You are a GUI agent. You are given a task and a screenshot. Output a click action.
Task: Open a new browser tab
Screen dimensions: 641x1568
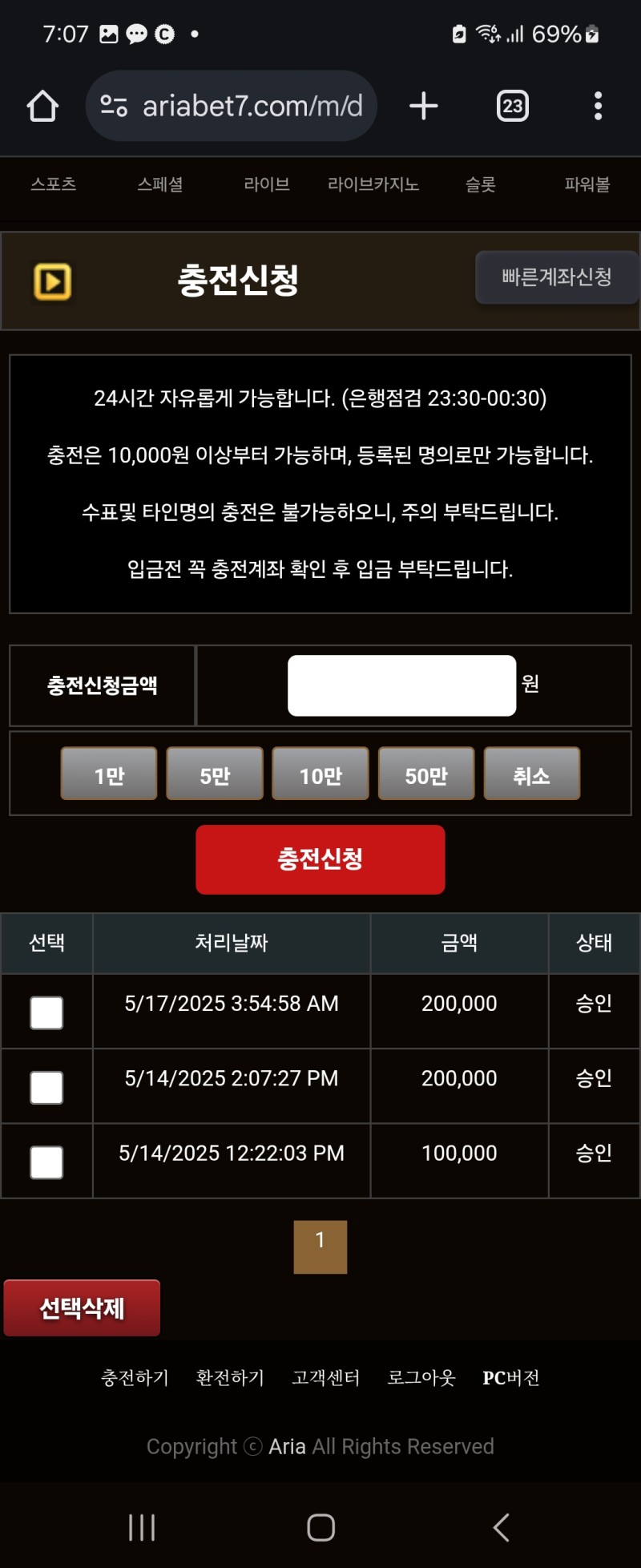click(423, 106)
